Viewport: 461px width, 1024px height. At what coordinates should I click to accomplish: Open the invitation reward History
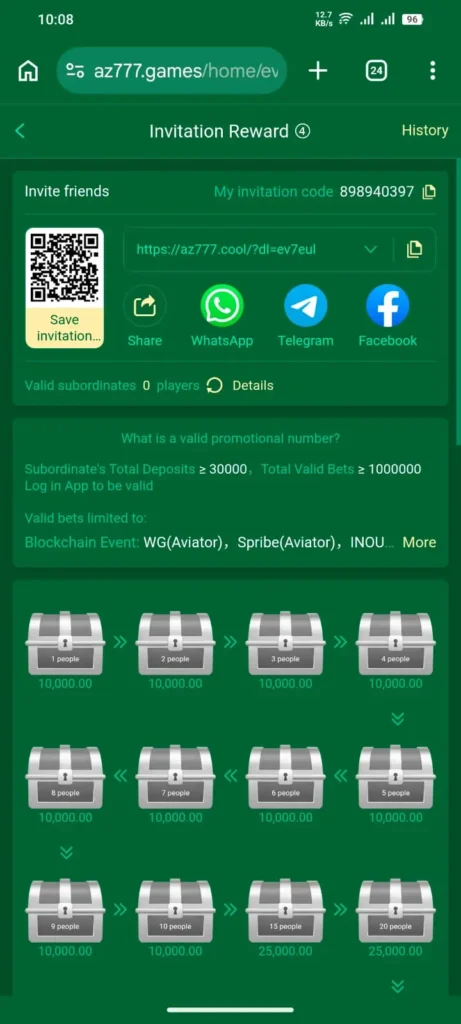424,131
